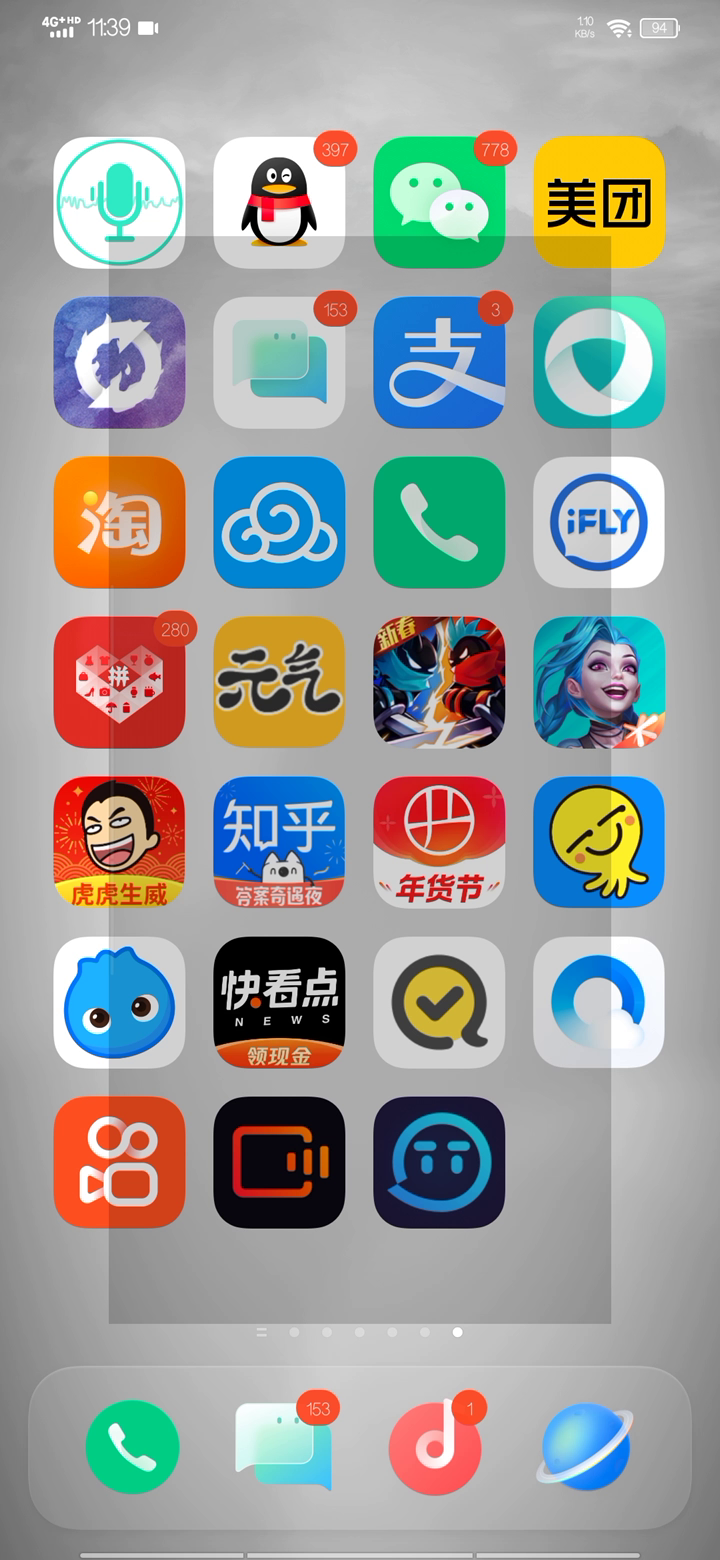Launch WeChat with 778 unread
720x1560 pixels.
(x=439, y=202)
